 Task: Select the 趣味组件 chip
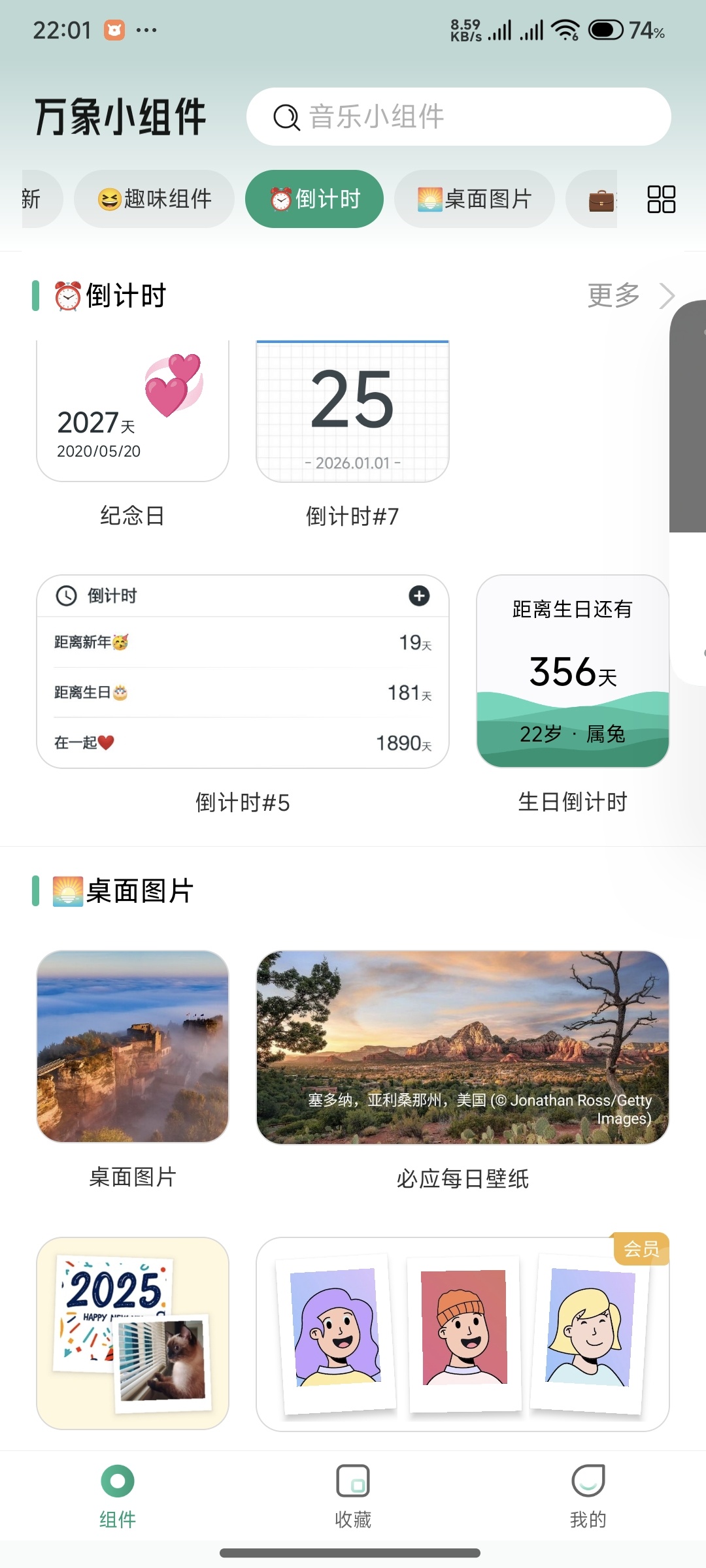154,199
